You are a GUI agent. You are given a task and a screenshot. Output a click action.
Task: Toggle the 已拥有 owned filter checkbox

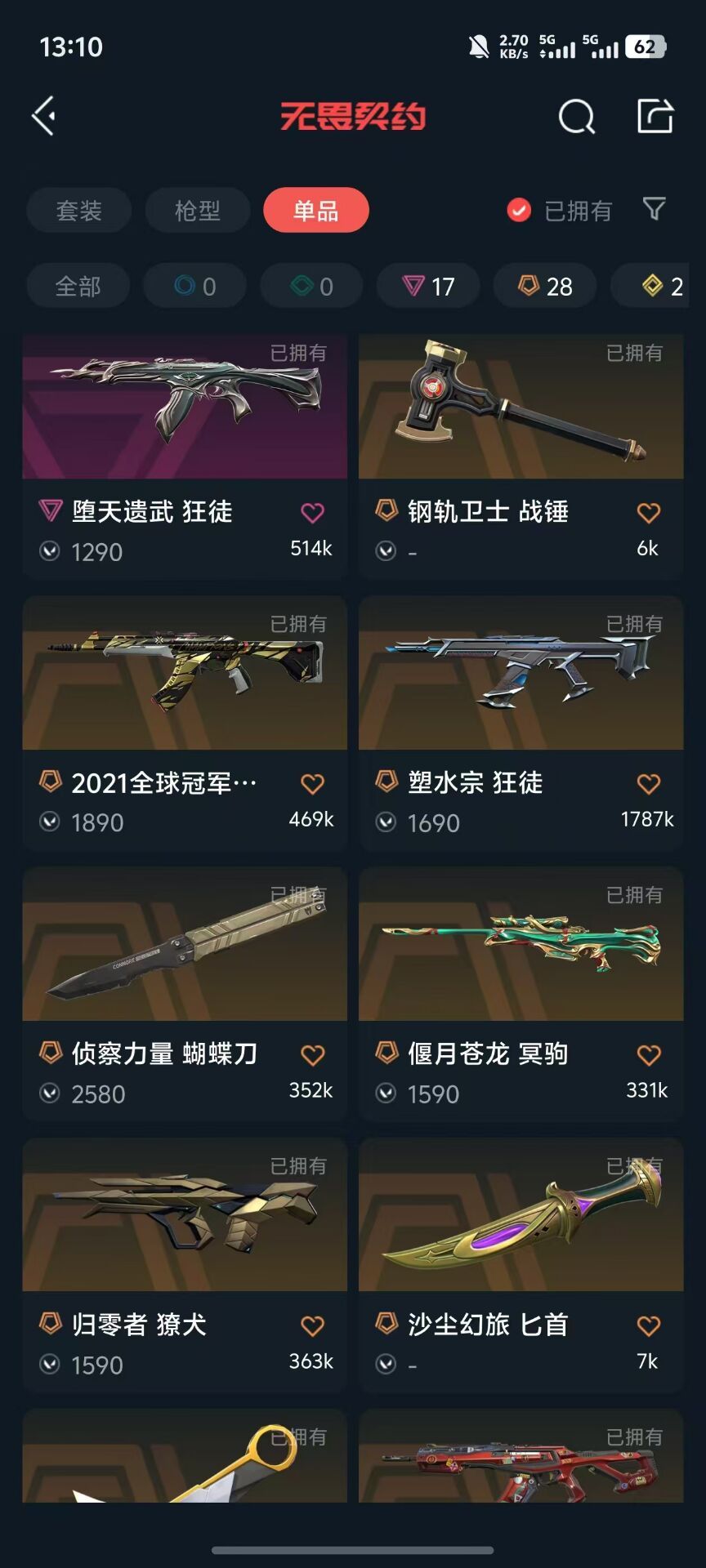coord(519,211)
